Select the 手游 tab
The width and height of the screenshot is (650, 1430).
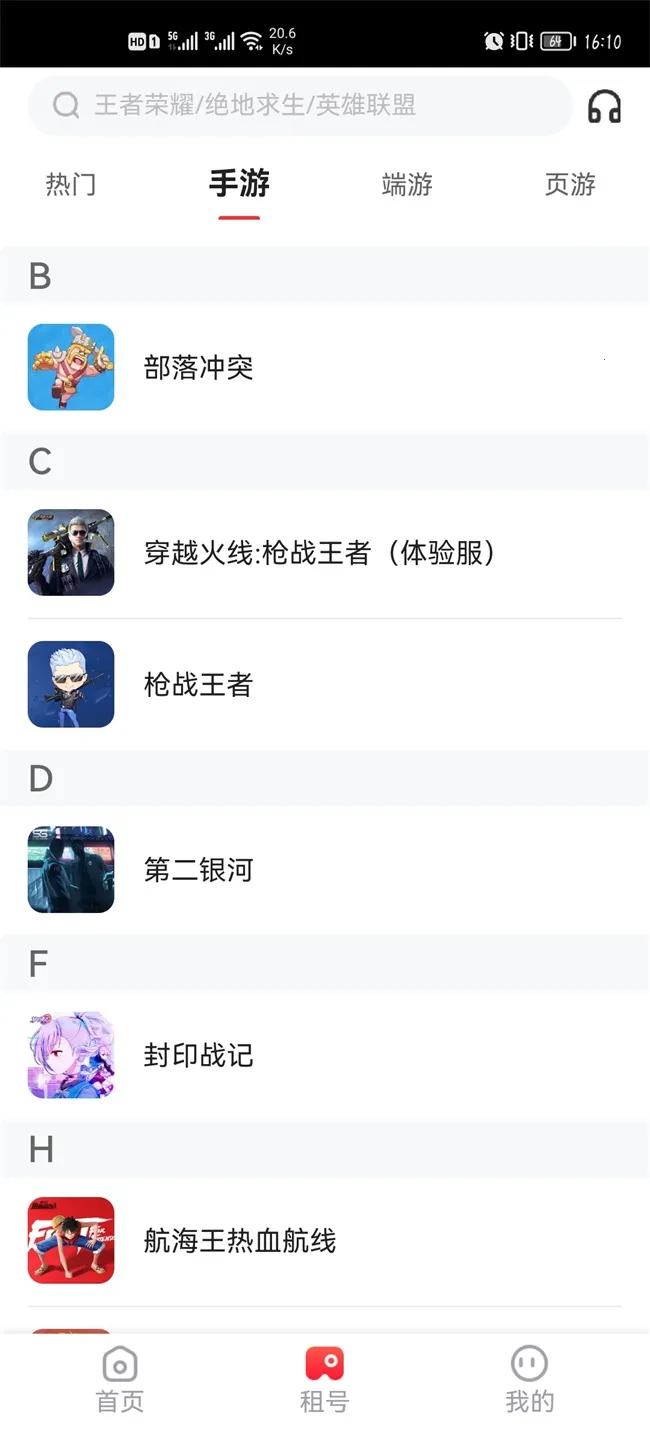[x=239, y=184]
